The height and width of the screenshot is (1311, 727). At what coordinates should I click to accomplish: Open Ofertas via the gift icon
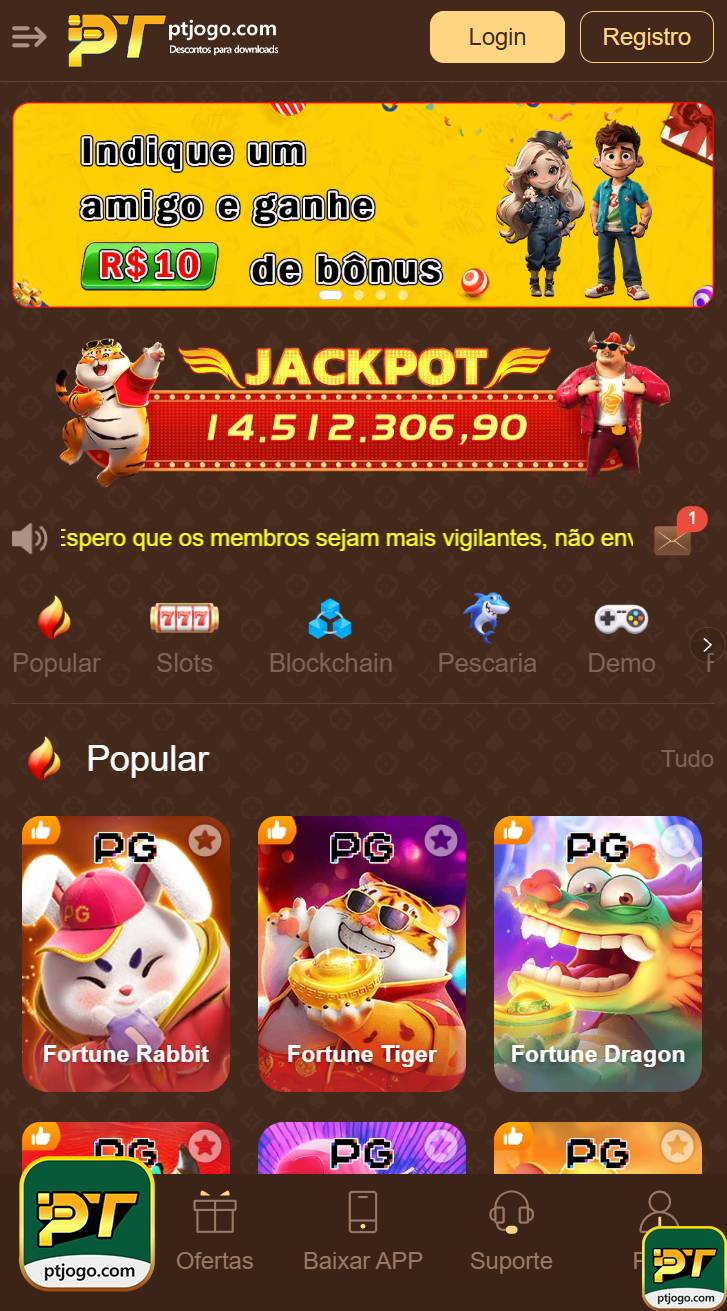pos(214,1210)
